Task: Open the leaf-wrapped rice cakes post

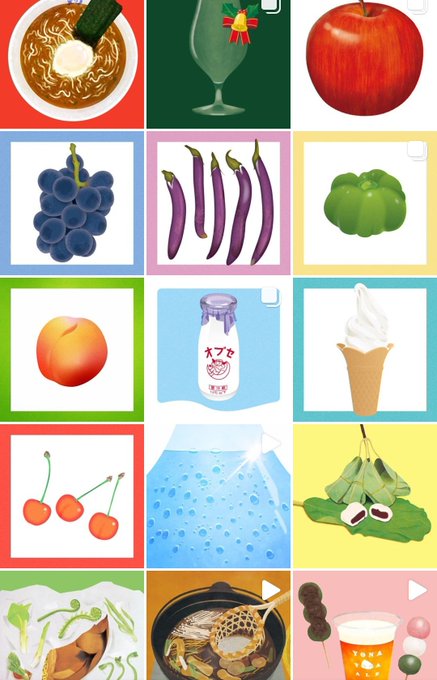Action: pos(365,496)
